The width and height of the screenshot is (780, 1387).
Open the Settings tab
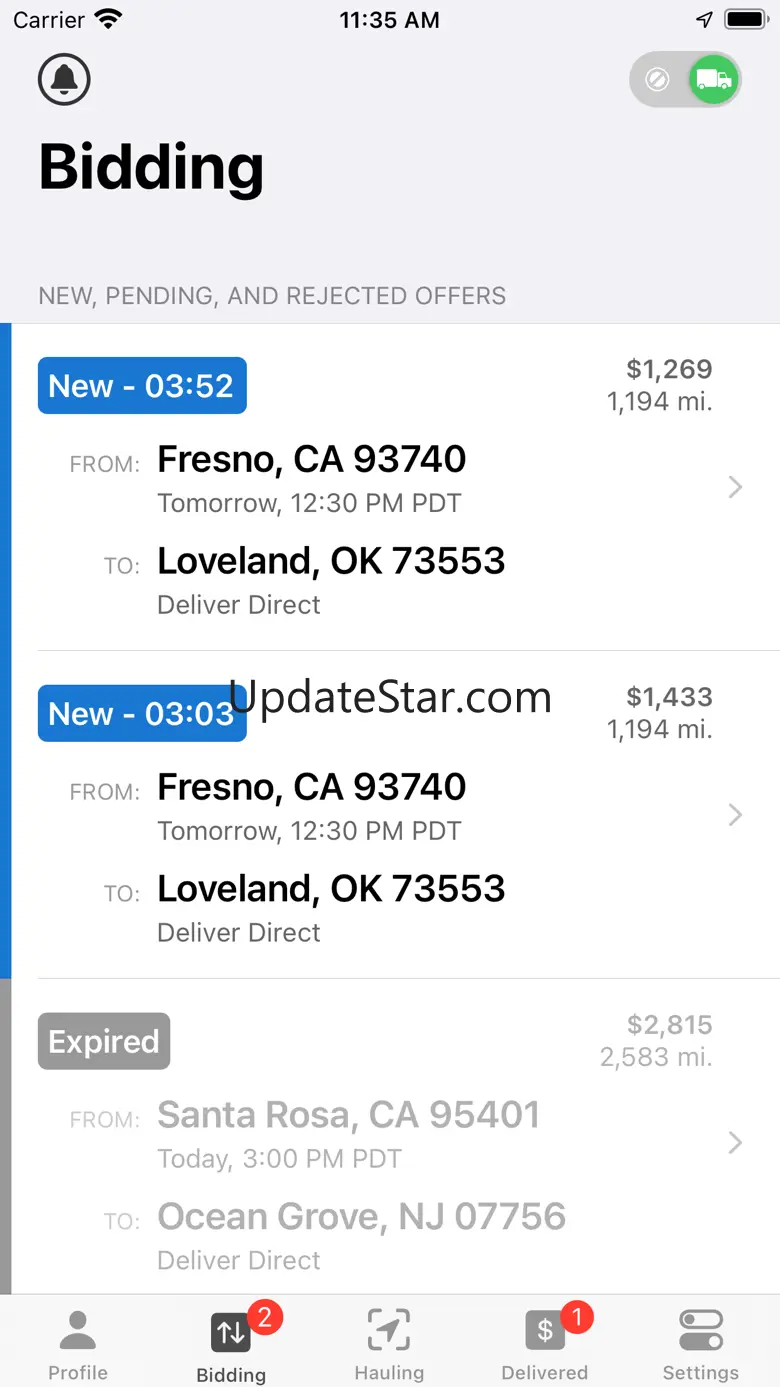pos(701,1343)
